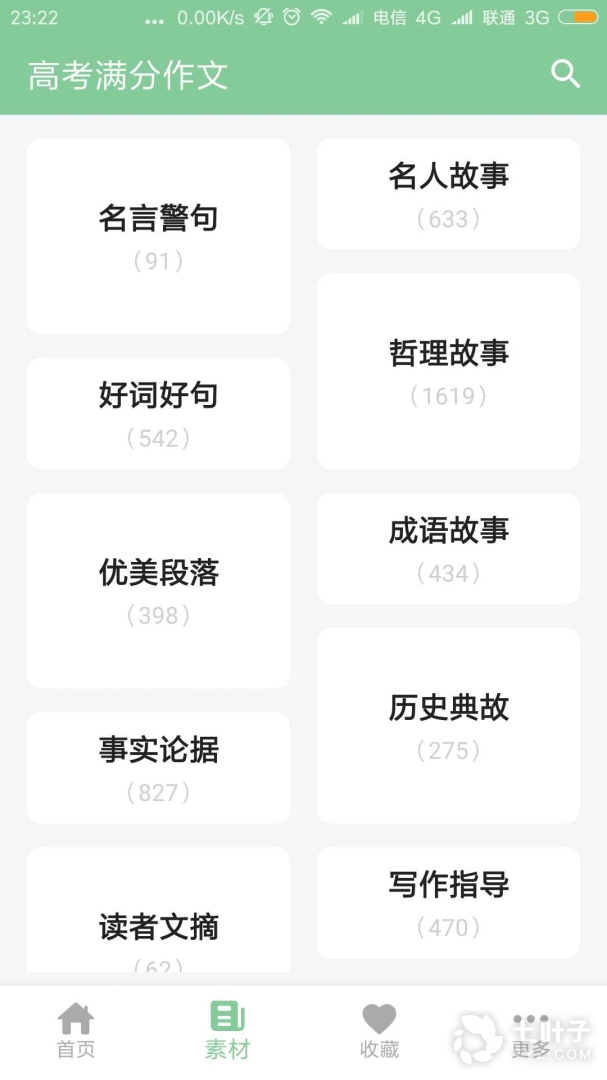Screen dimensions: 607x1080
Task: Open the 名言警句 category card
Action: click(158, 236)
